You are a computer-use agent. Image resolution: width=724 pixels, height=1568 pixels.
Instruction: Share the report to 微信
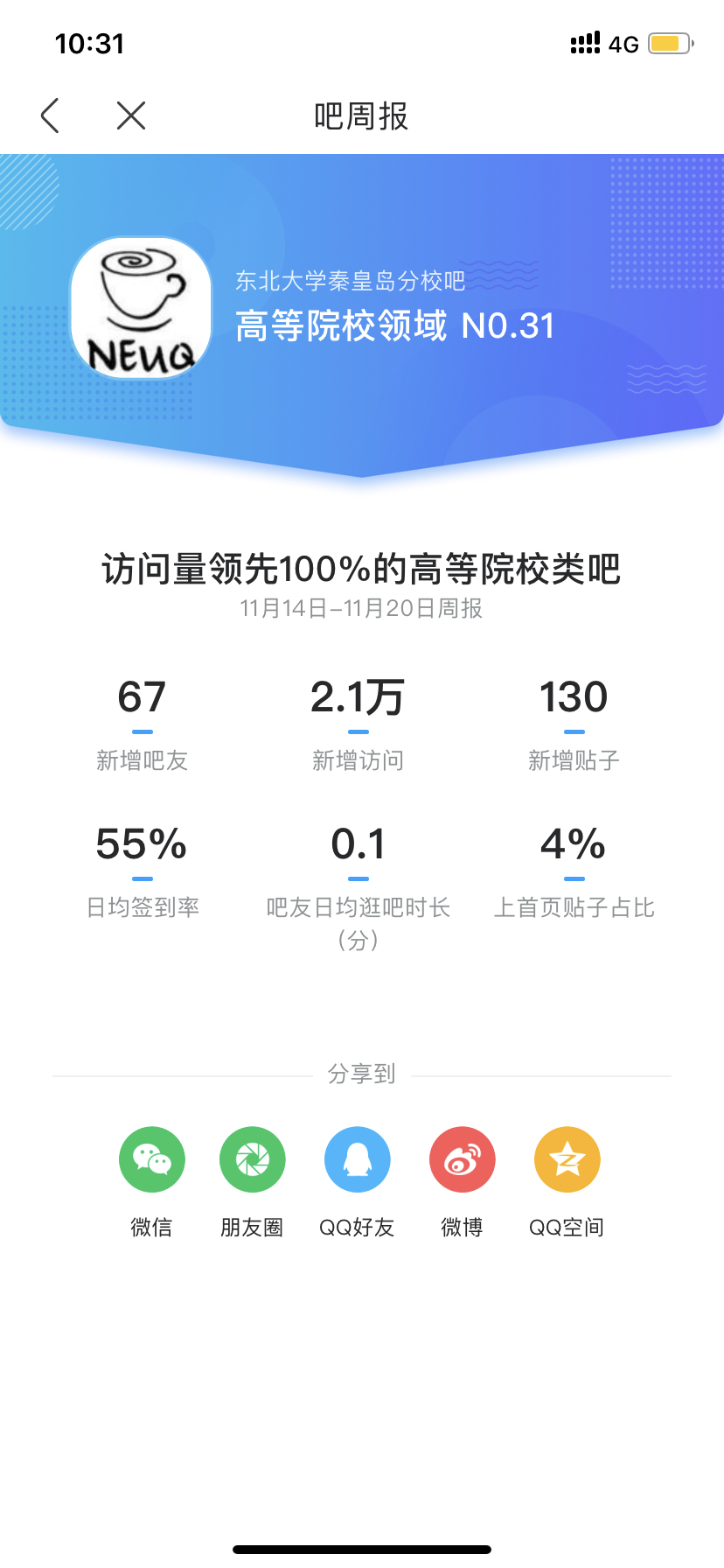(x=152, y=1159)
